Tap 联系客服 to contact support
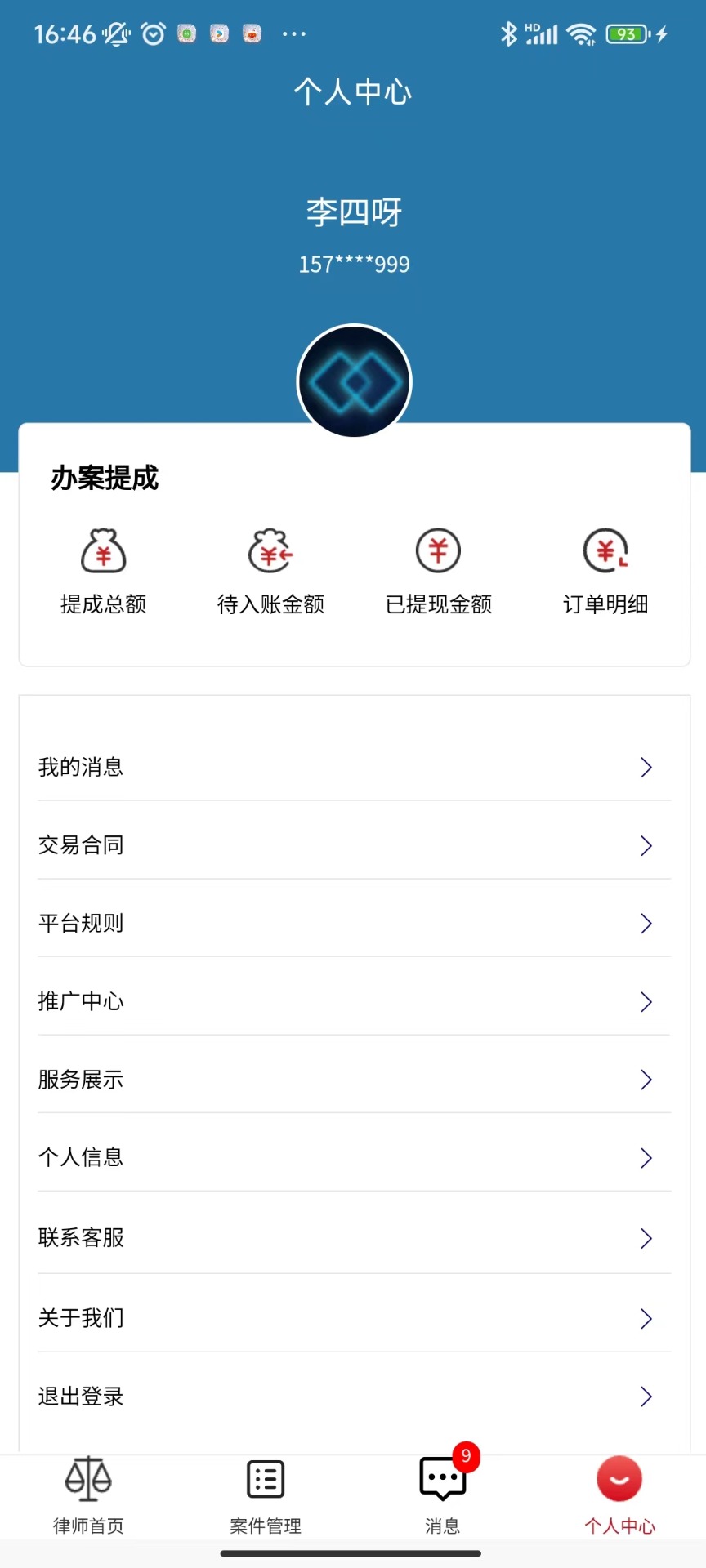 coord(354,1238)
